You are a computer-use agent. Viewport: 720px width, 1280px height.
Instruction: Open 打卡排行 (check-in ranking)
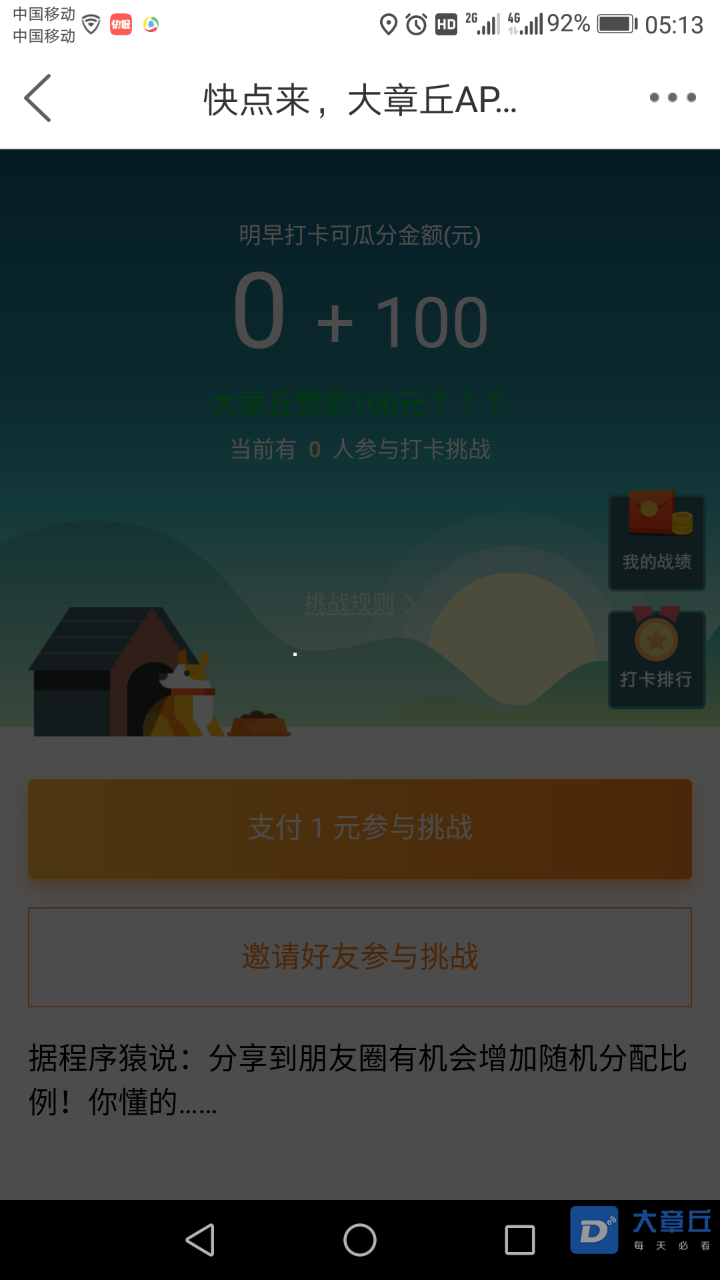pos(657,660)
